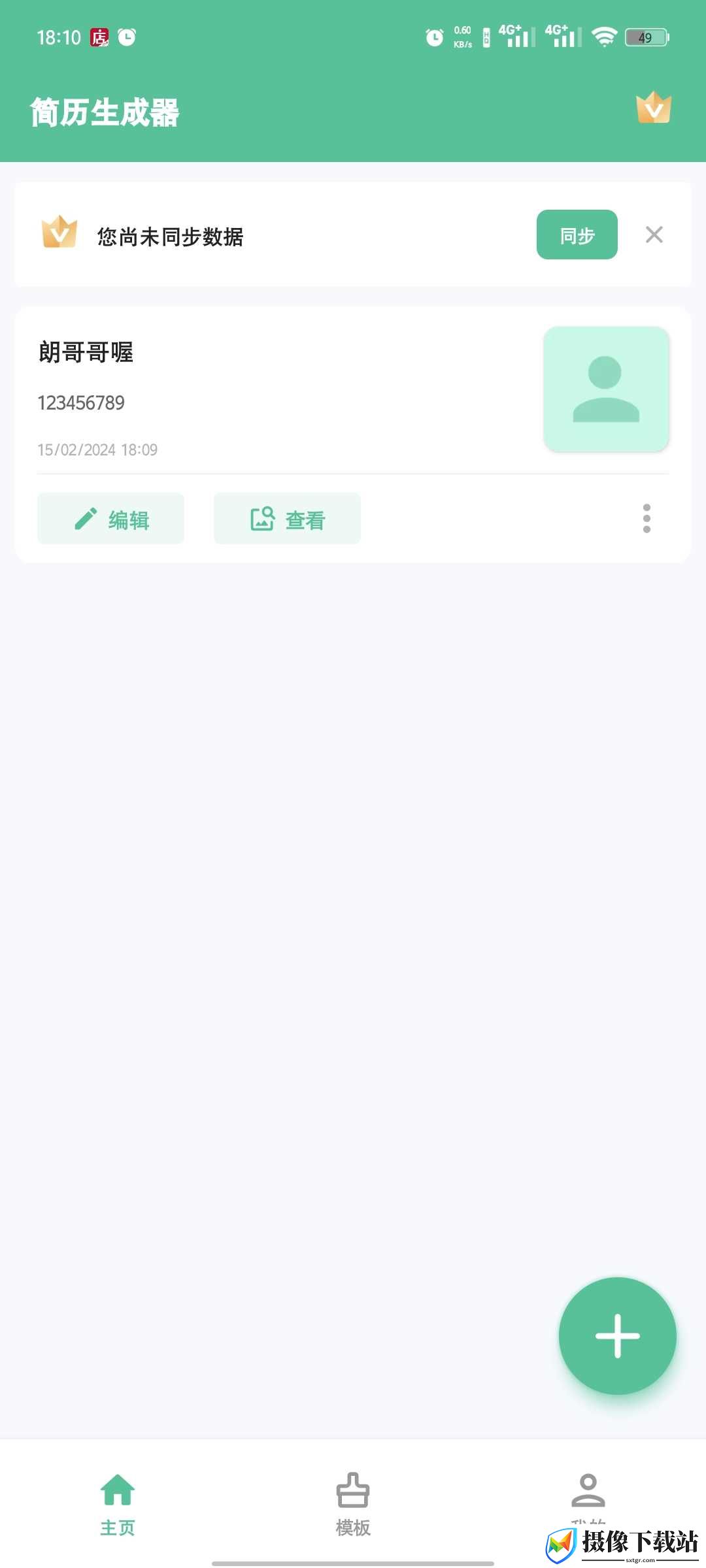Open the resume card's three-dot menu
The width and height of the screenshot is (706, 1568).
(647, 518)
